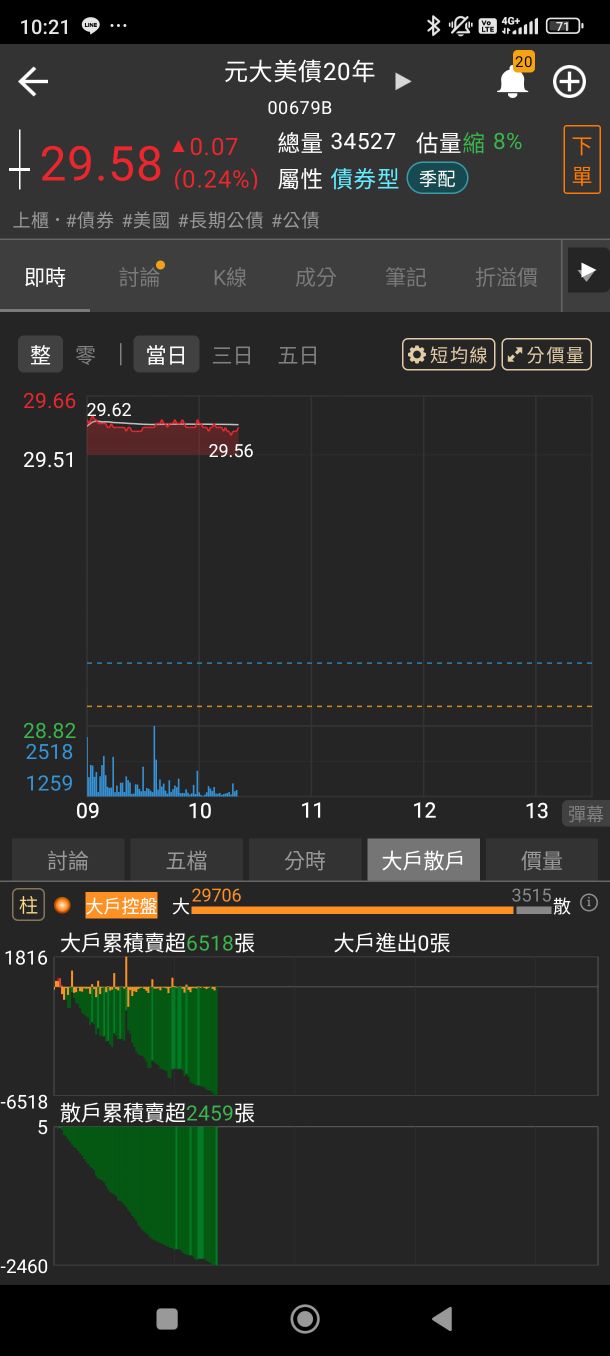Open the K線 tab

230,277
